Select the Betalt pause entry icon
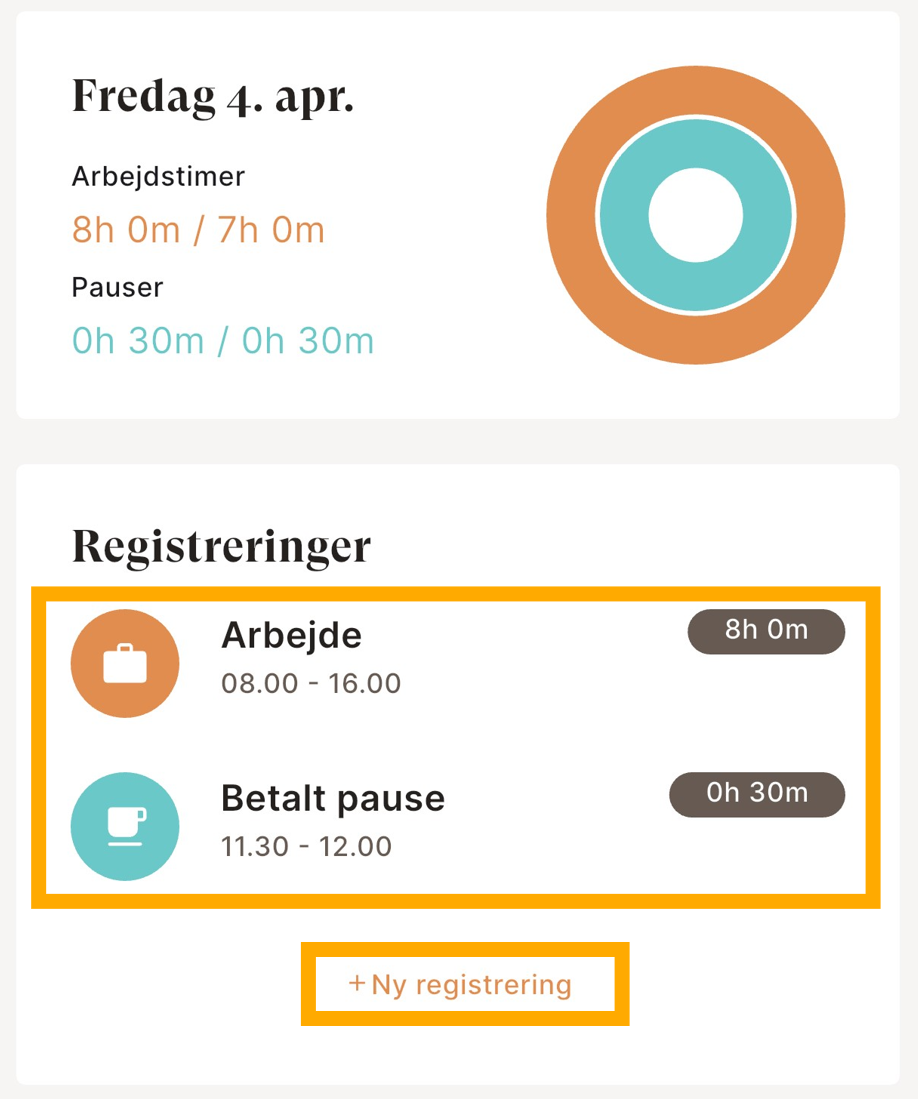Image resolution: width=918 pixels, height=1099 pixels. click(124, 825)
